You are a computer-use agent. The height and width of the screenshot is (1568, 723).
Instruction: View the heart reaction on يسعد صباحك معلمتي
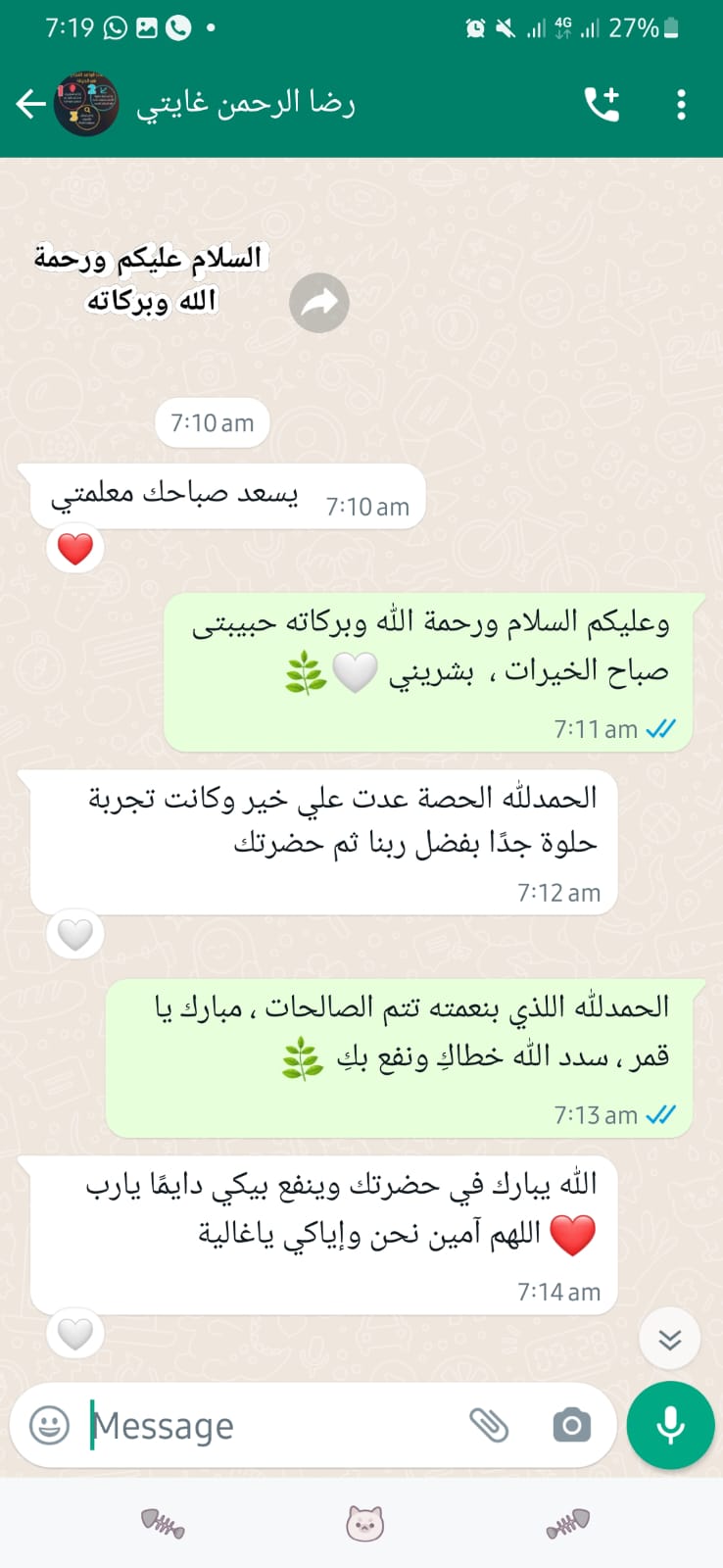click(x=75, y=549)
